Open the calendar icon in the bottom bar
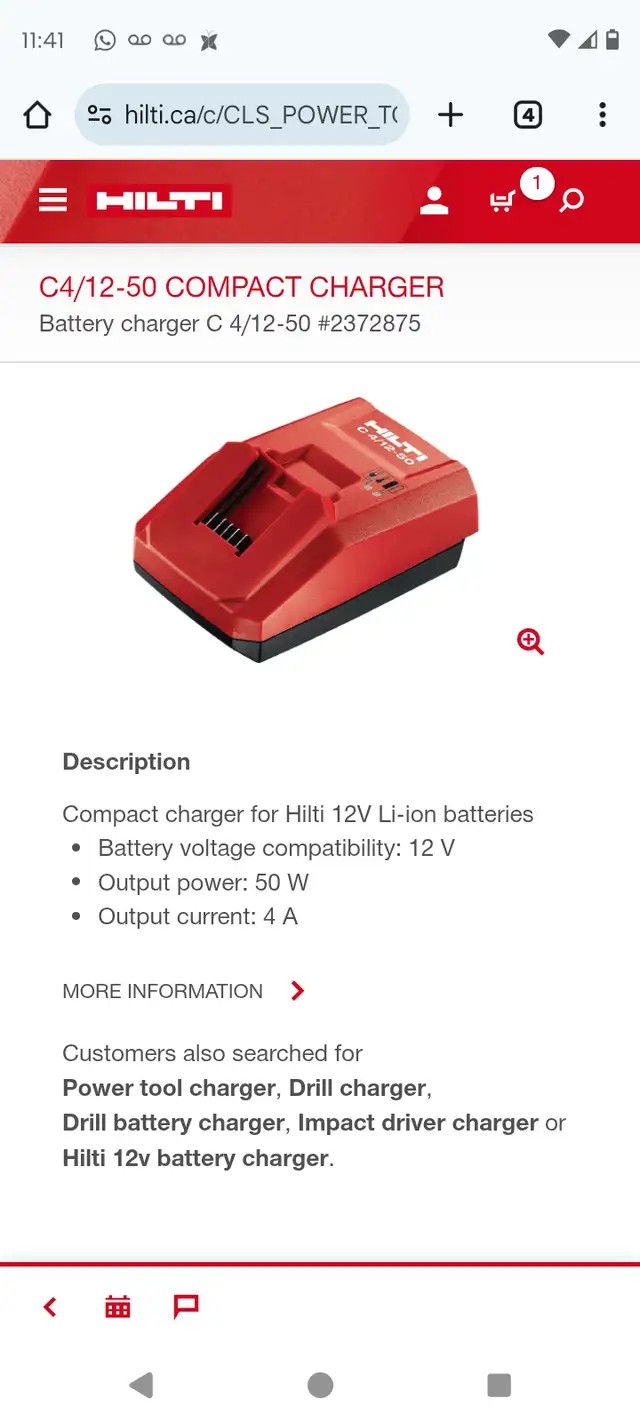The image size is (640, 1422). [x=118, y=1306]
